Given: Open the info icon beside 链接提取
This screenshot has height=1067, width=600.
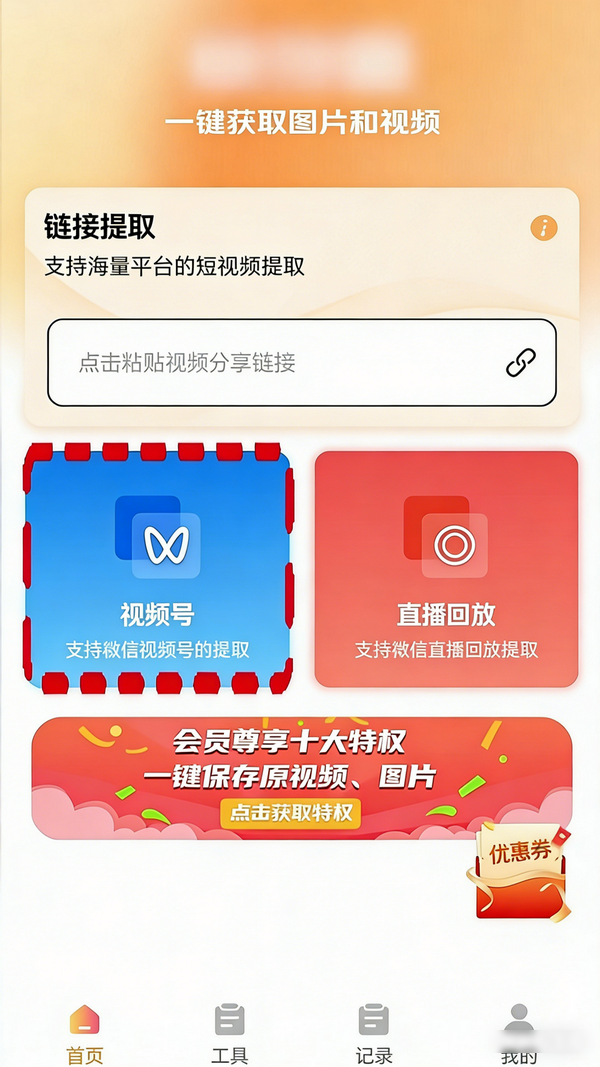Looking at the screenshot, I should click(543, 228).
